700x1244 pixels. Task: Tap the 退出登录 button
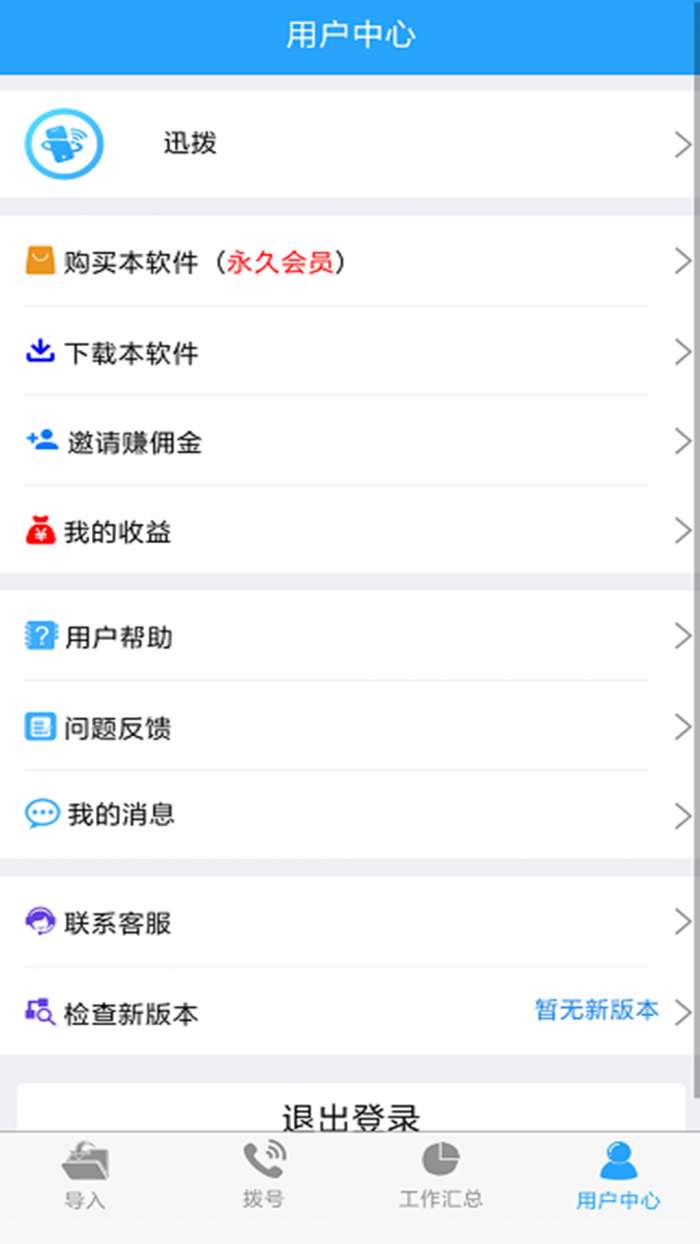(350, 1112)
